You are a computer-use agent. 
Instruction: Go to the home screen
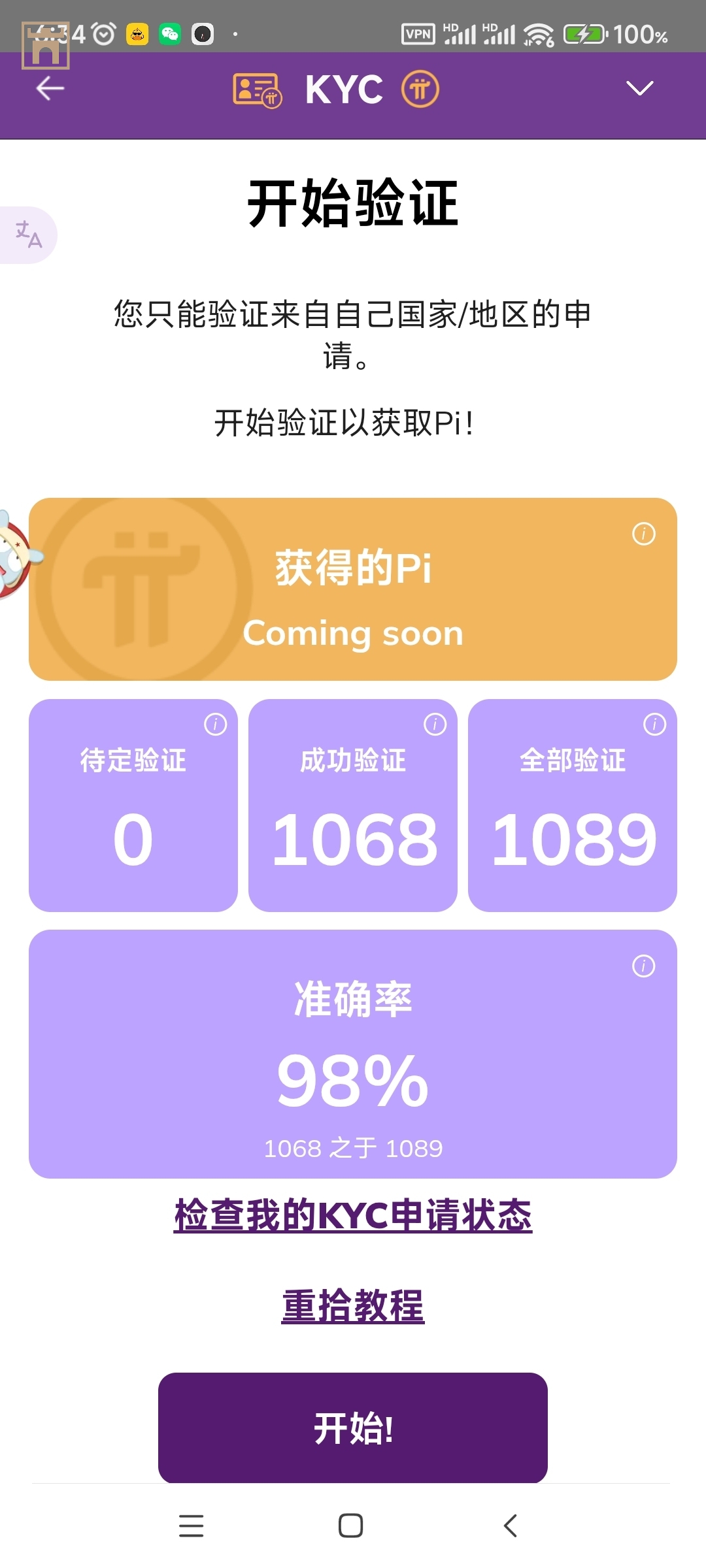[x=351, y=1526]
